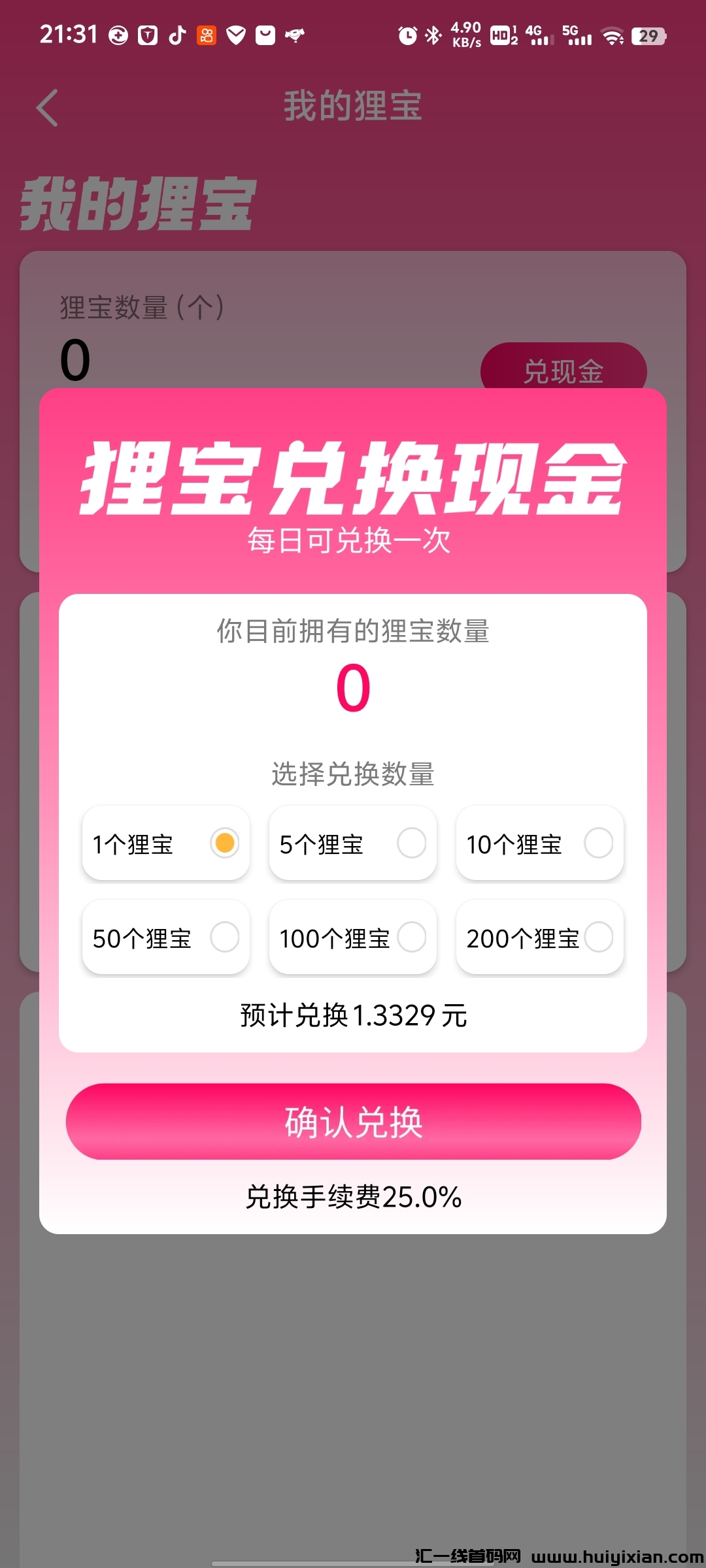This screenshot has width=706, height=1568.
Task: Tap the selected 1个狸宝 radio button
Action: (225, 843)
